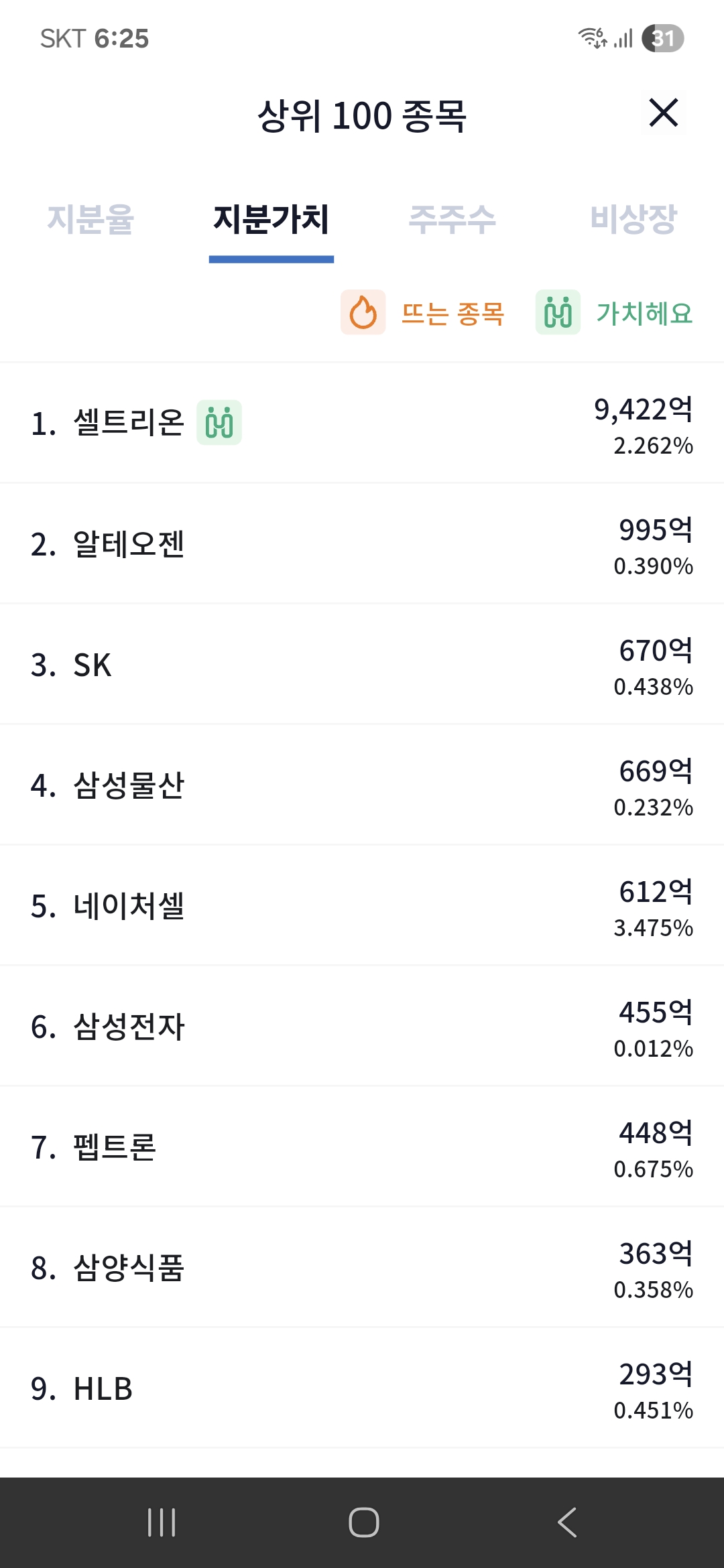Select HLB from the list
The width and height of the screenshot is (724, 1568).
tap(362, 1388)
